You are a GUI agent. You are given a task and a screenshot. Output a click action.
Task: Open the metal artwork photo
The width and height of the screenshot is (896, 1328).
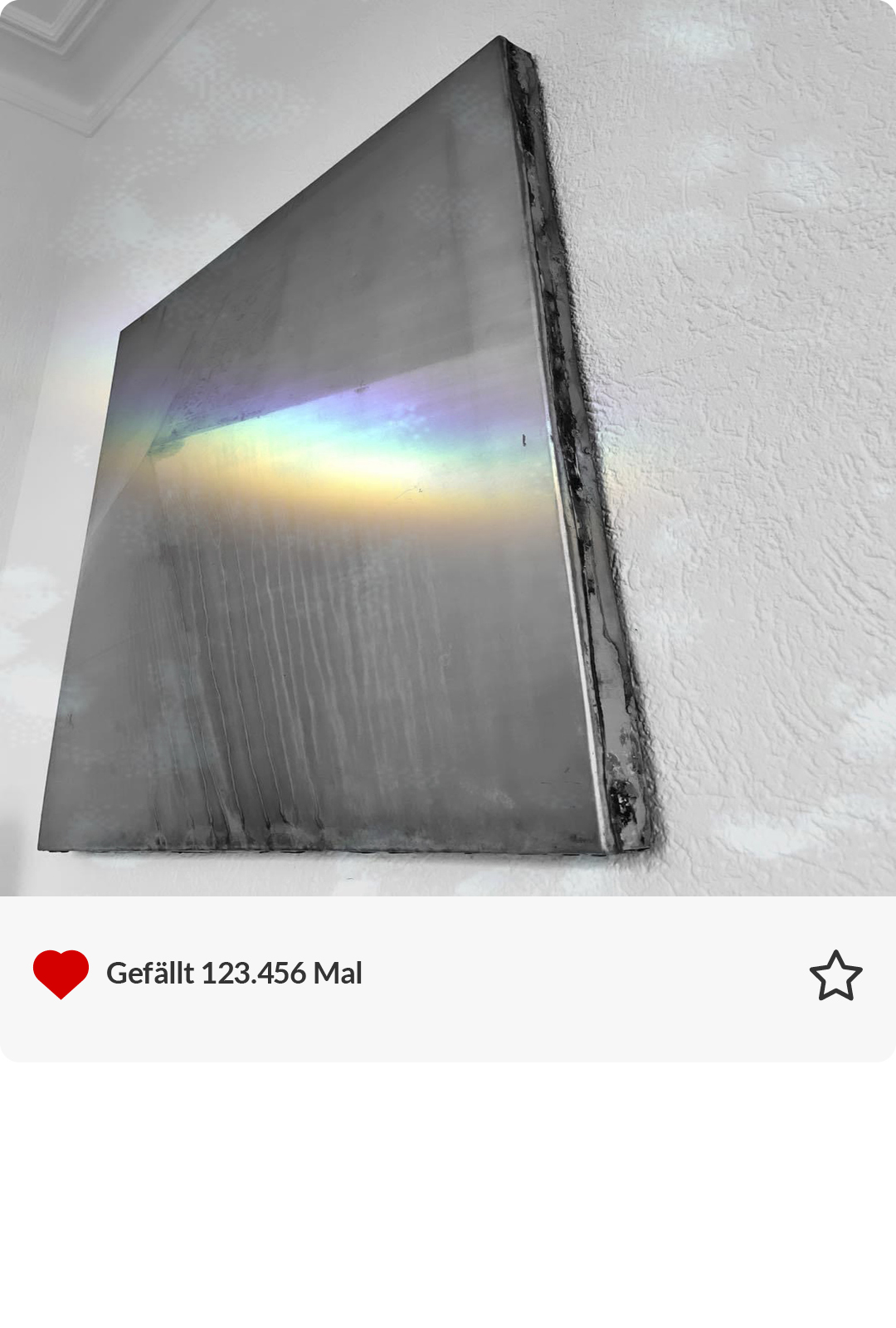[x=448, y=448]
